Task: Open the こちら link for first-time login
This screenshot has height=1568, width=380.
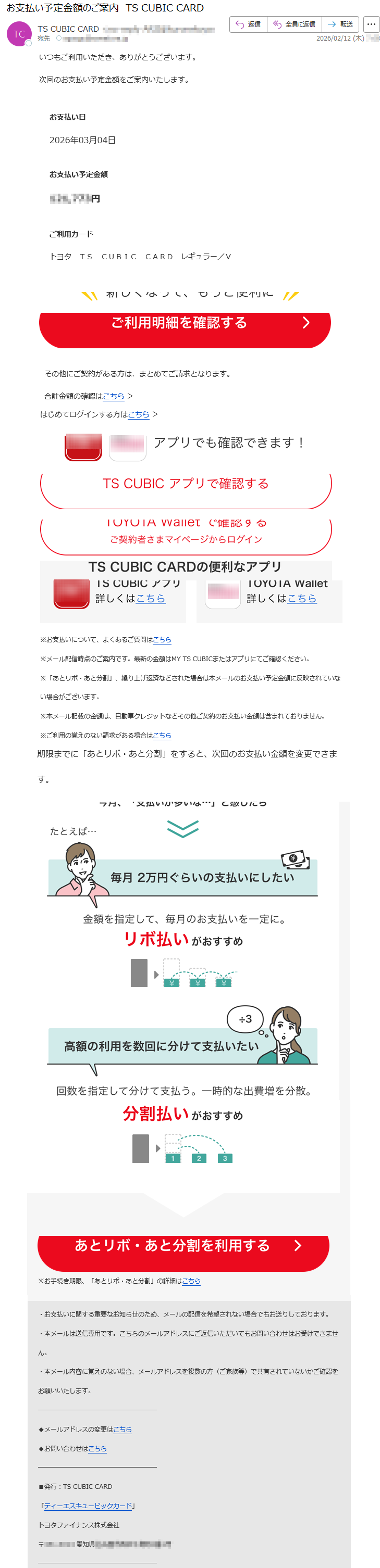Action: click(x=139, y=414)
